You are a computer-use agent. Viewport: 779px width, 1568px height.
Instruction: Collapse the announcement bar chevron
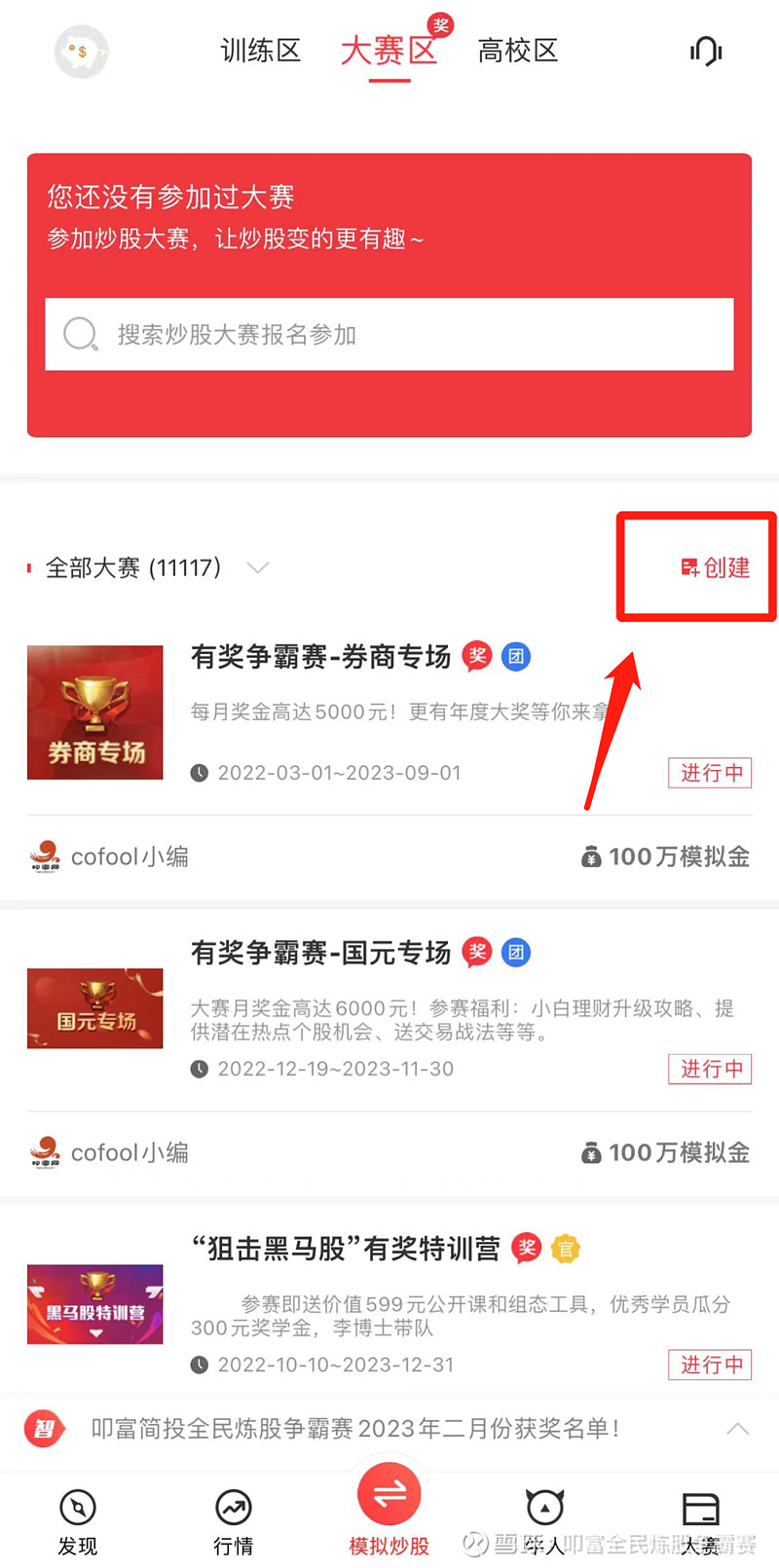(738, 1429)
